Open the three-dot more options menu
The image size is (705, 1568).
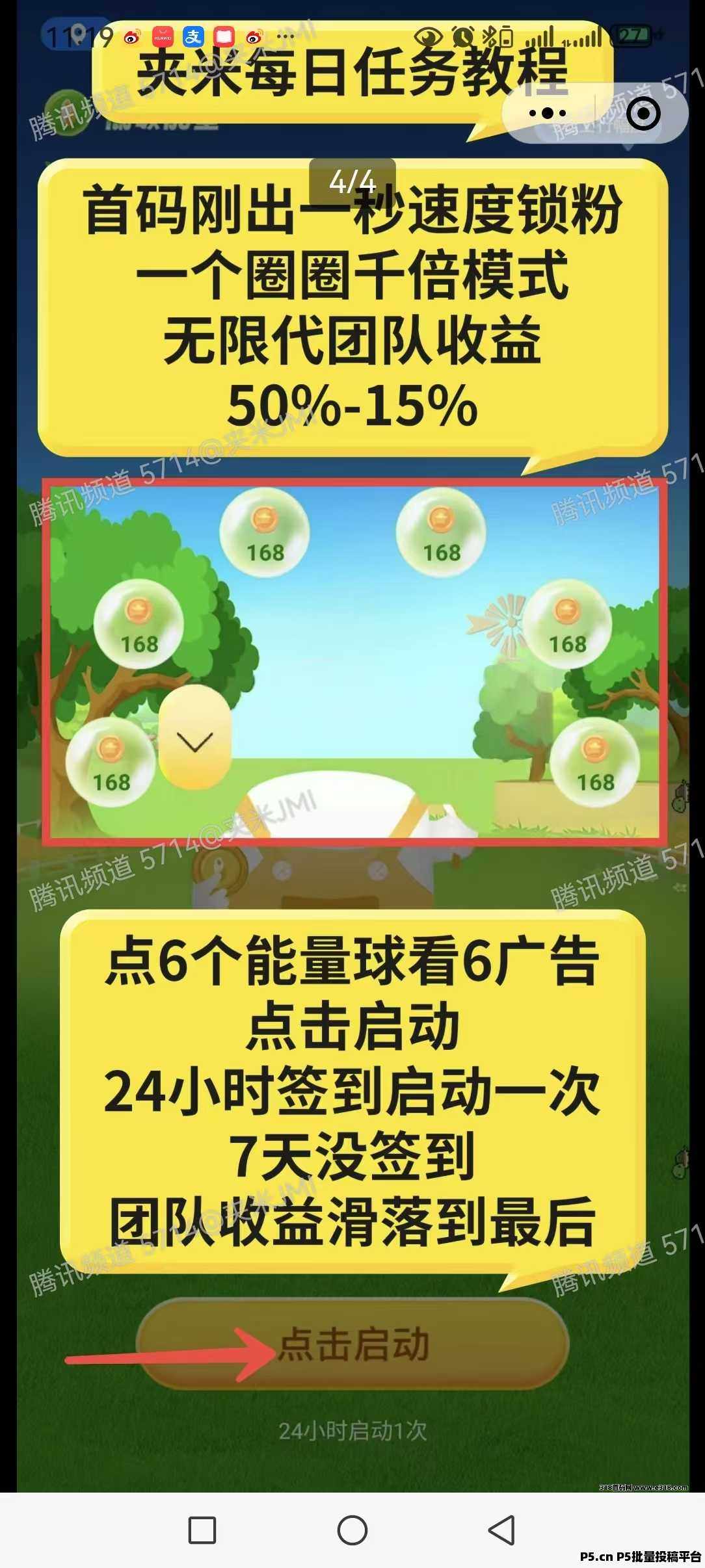pyautogui.click(x=548, y=113)
